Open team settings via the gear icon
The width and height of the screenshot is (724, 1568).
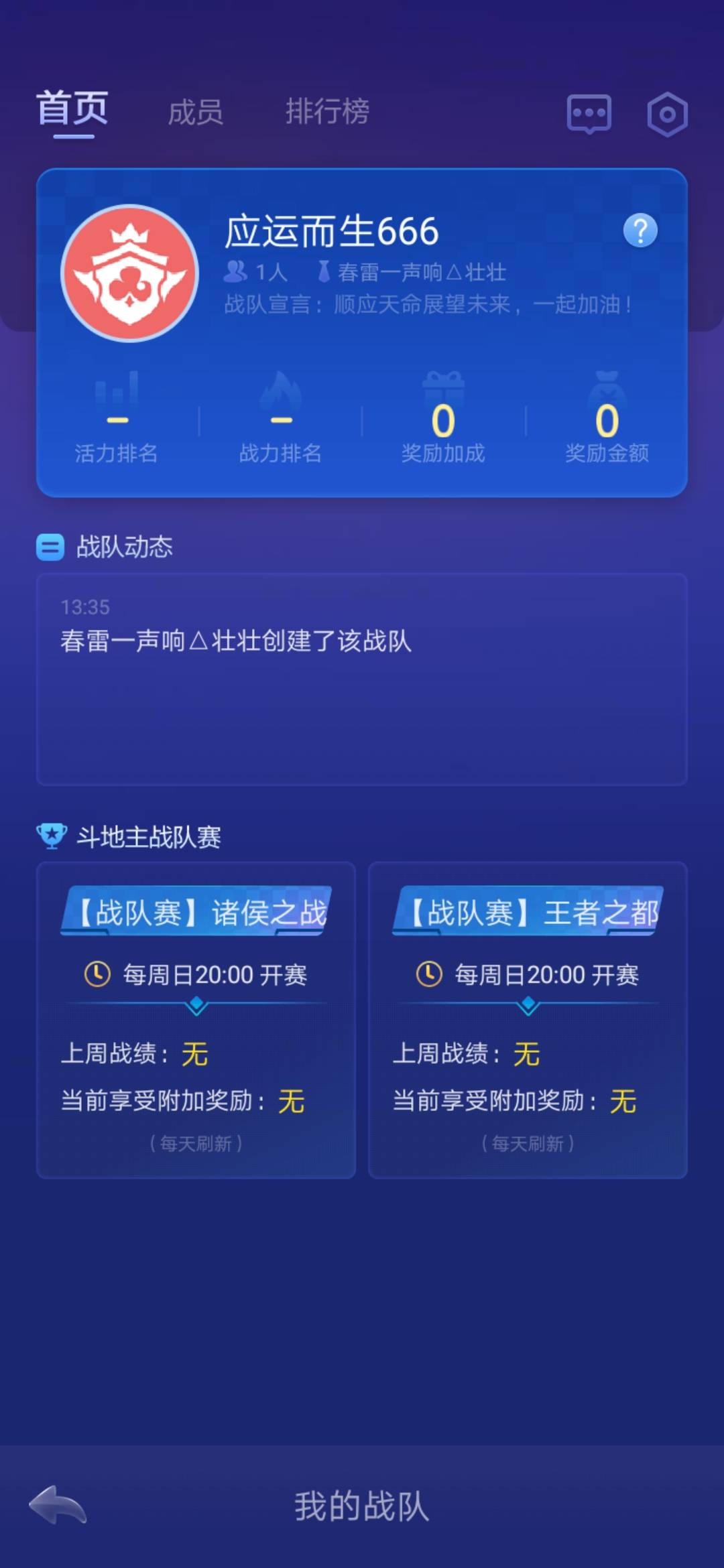click(x=668, y=114)
